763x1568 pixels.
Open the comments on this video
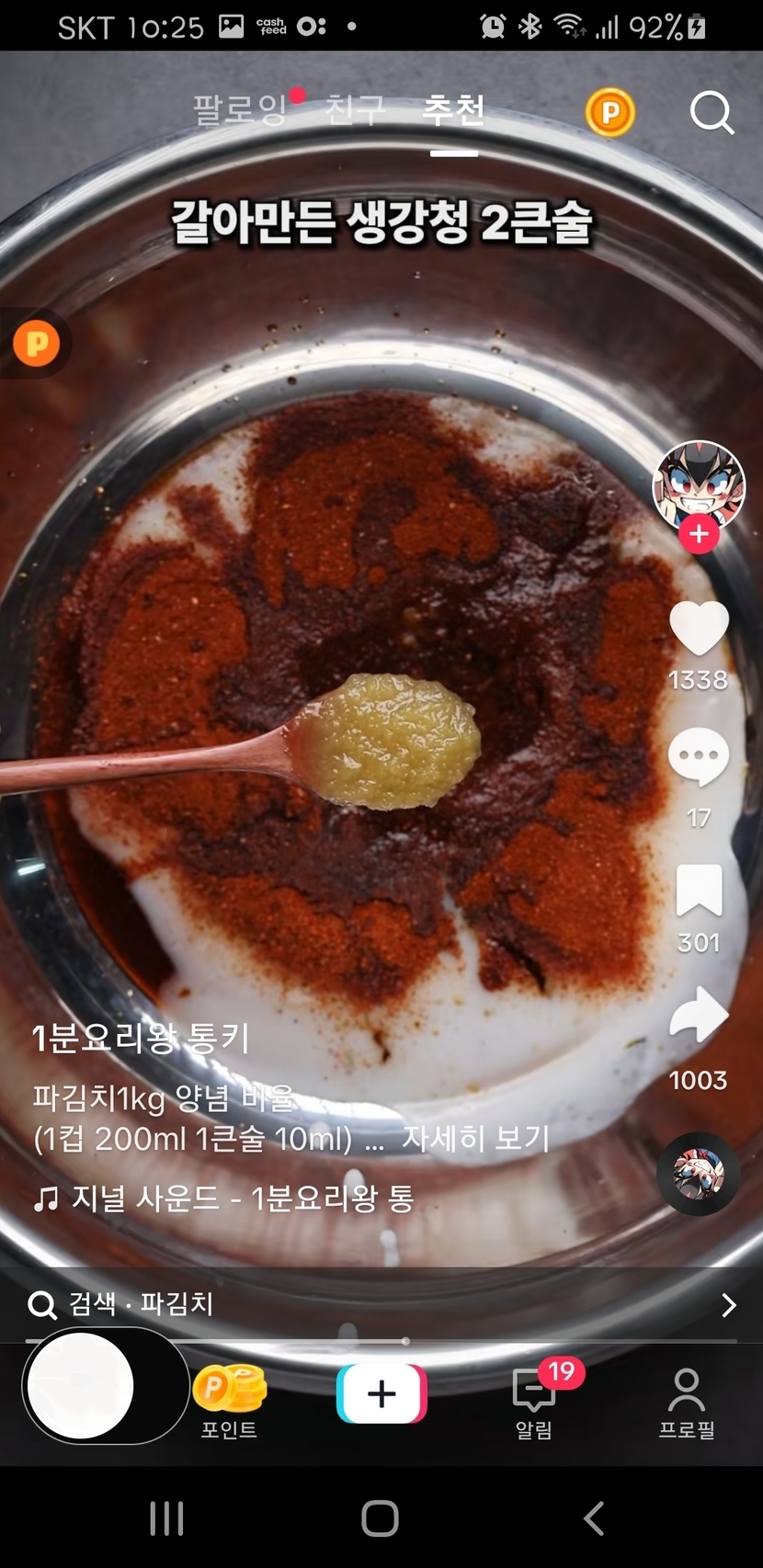[x=699, y=757]
